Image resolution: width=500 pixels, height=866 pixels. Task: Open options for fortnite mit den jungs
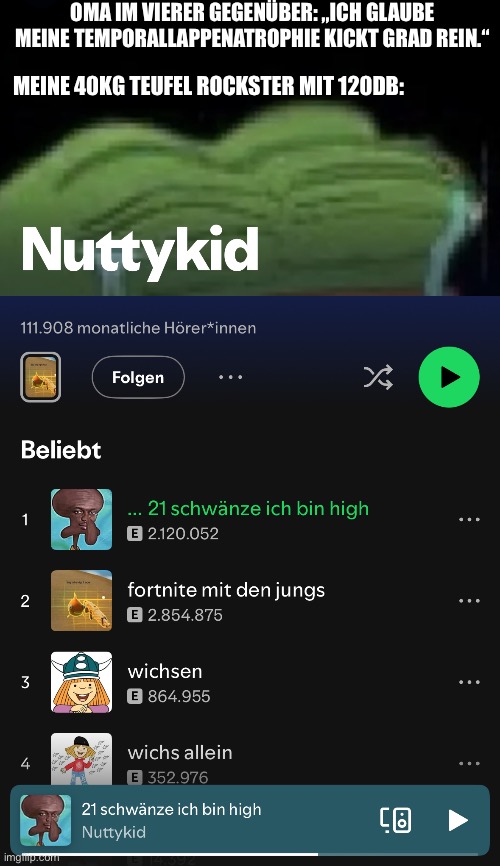pyautogui.click(x=469, y=600)
